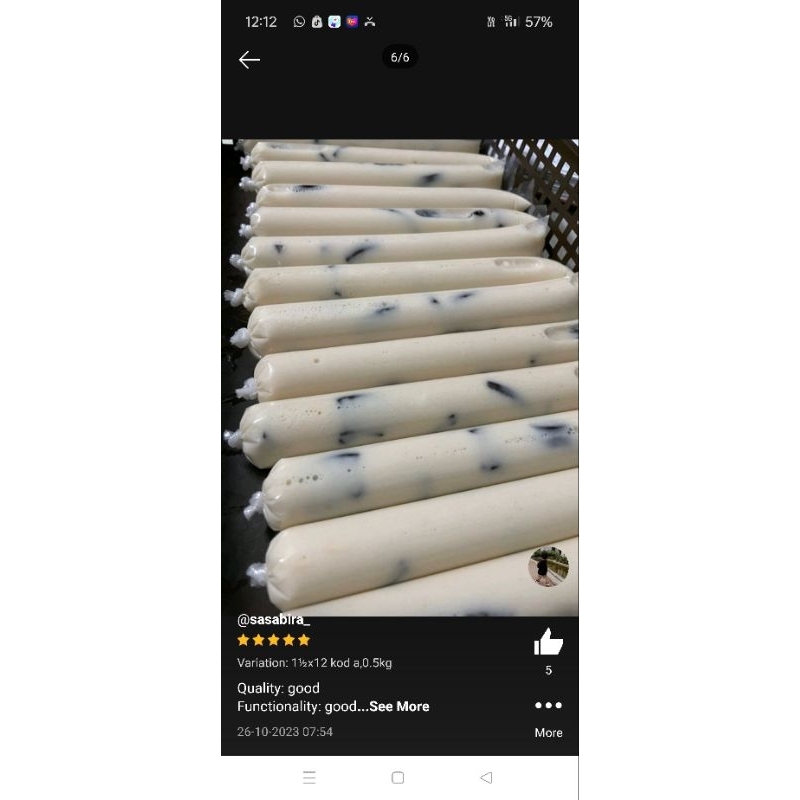Tap the system home button

coord(398,778)
